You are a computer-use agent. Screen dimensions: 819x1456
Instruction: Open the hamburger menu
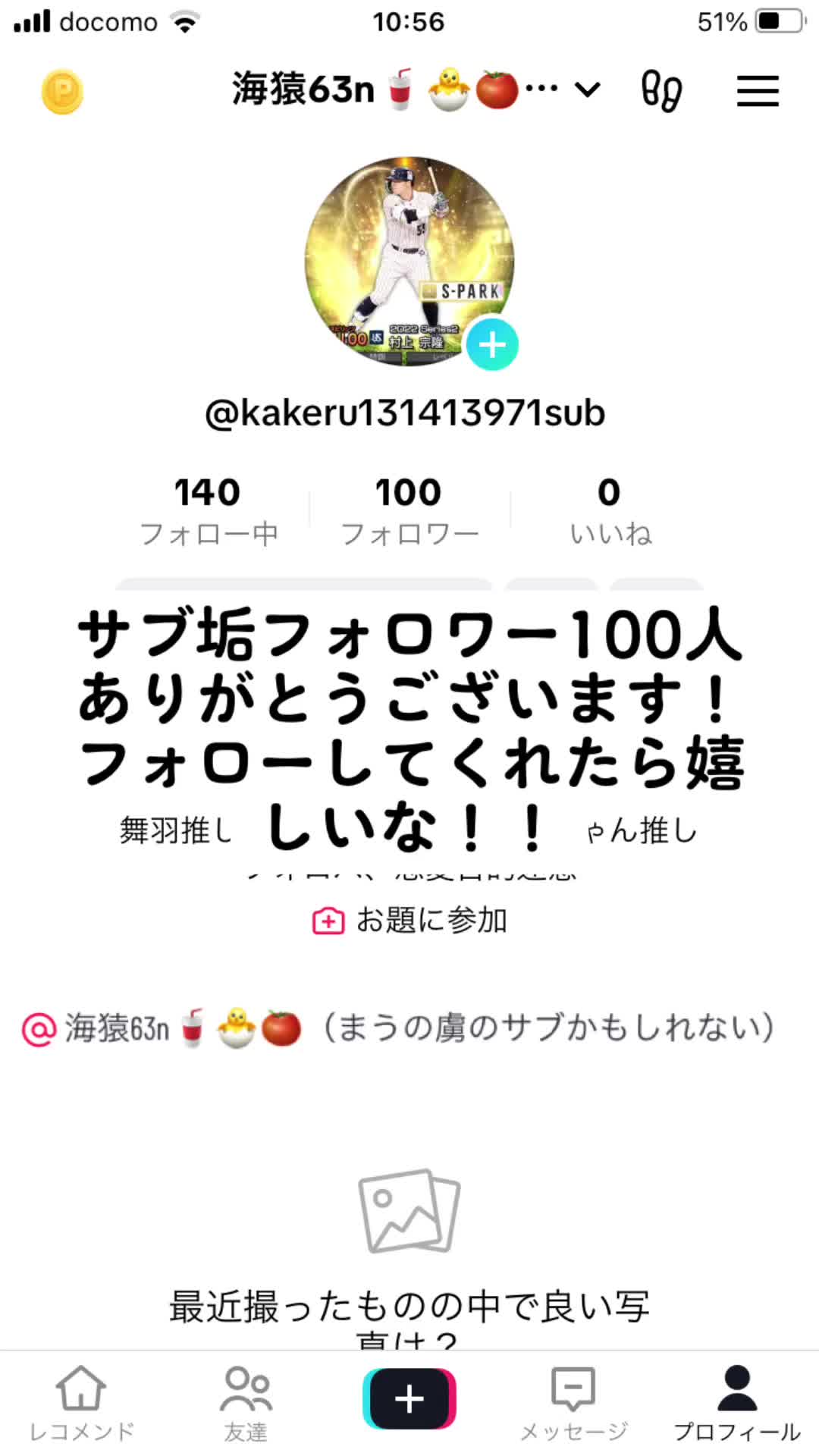coord(758,92)
